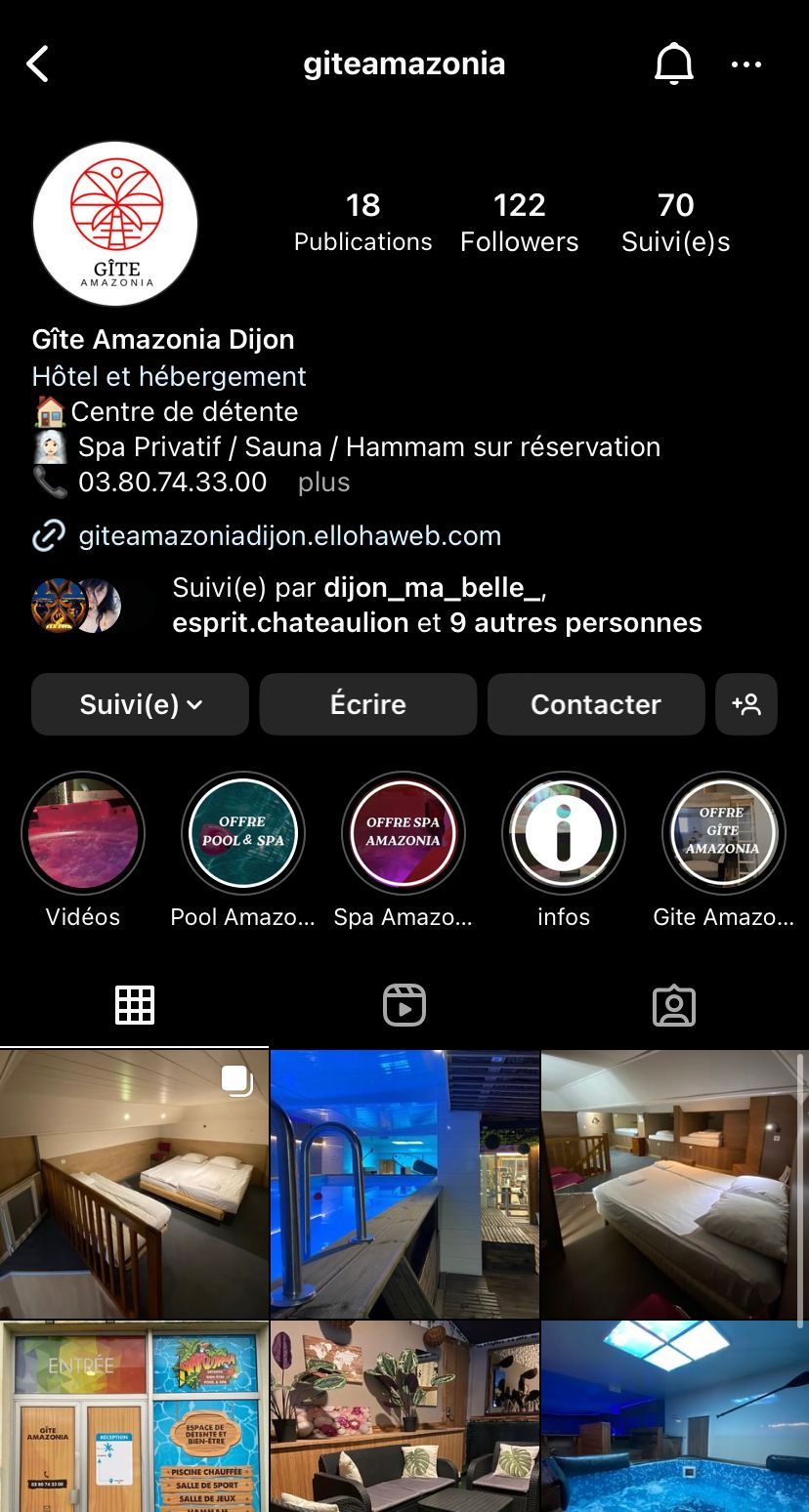Tap the Contacter button

596,704
